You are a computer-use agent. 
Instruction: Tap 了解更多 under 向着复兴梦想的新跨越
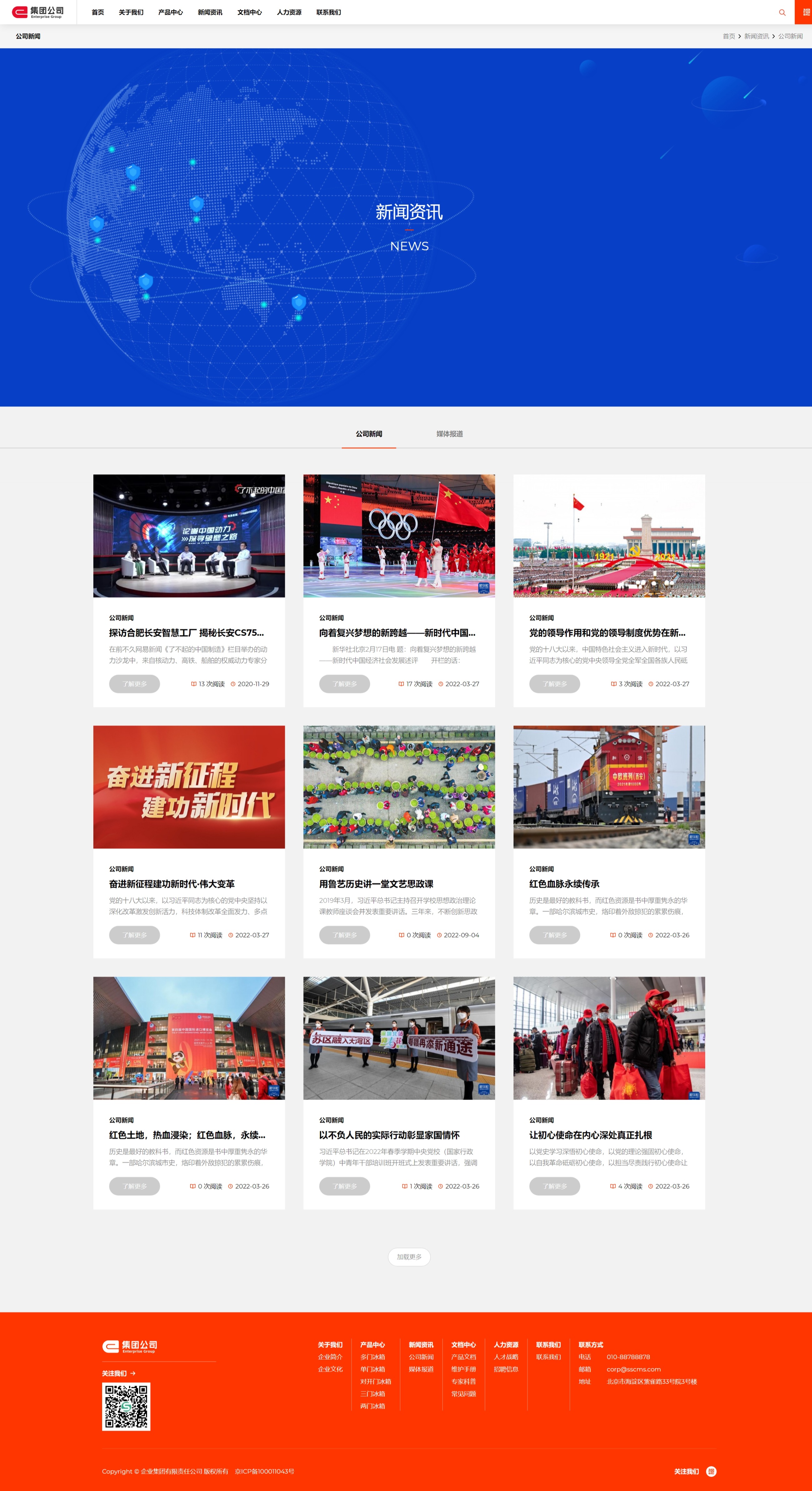point(344,683)
